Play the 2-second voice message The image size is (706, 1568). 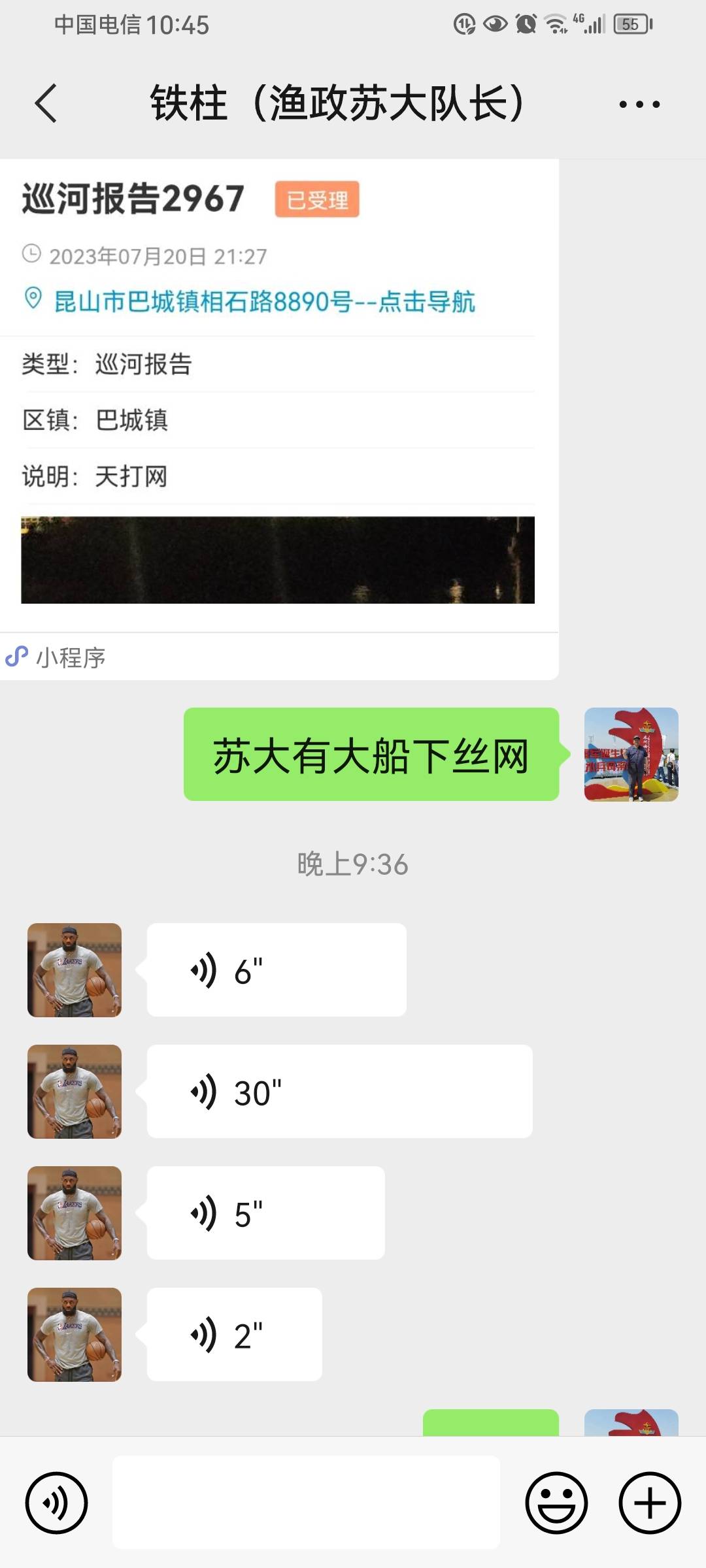coord(234,1334)
